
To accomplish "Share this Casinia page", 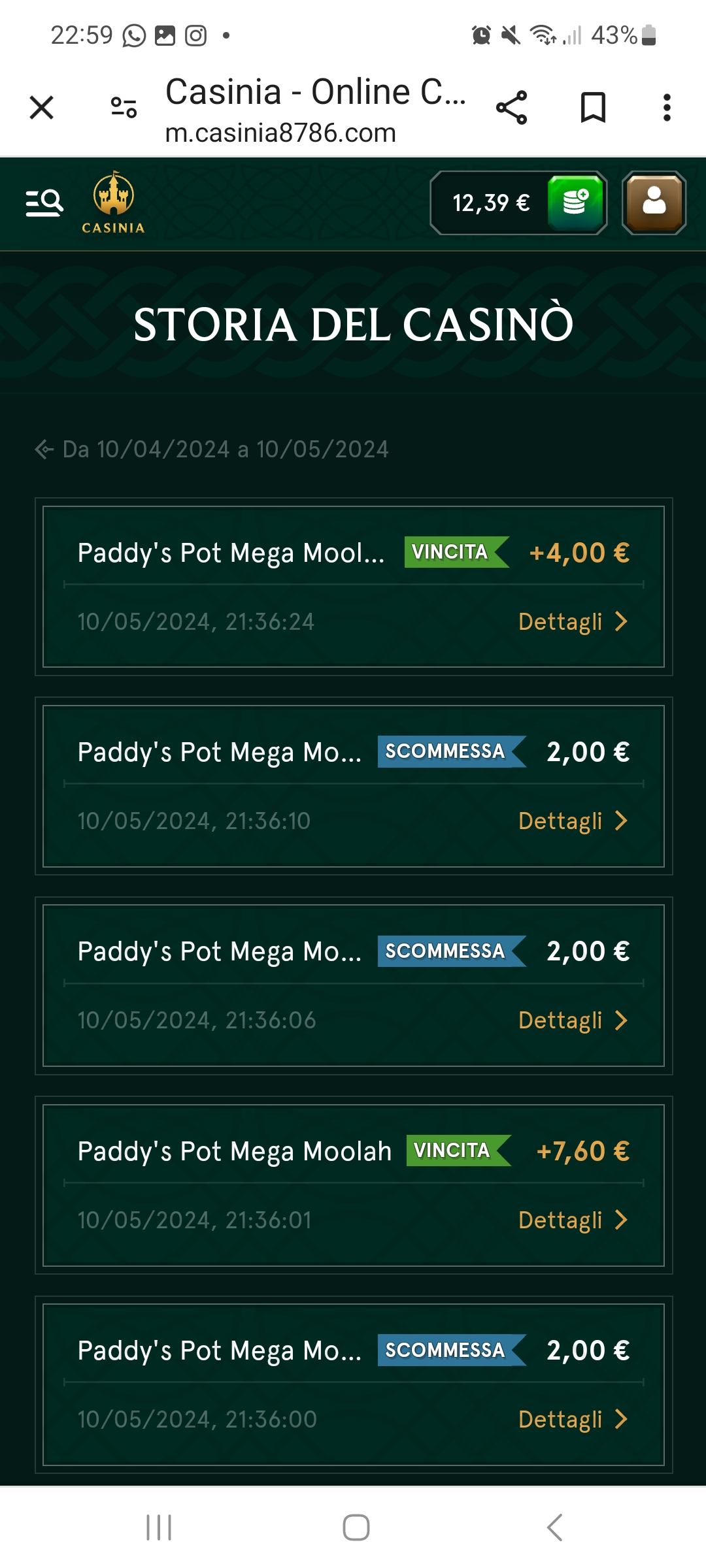I will click(x=511, y=108).
